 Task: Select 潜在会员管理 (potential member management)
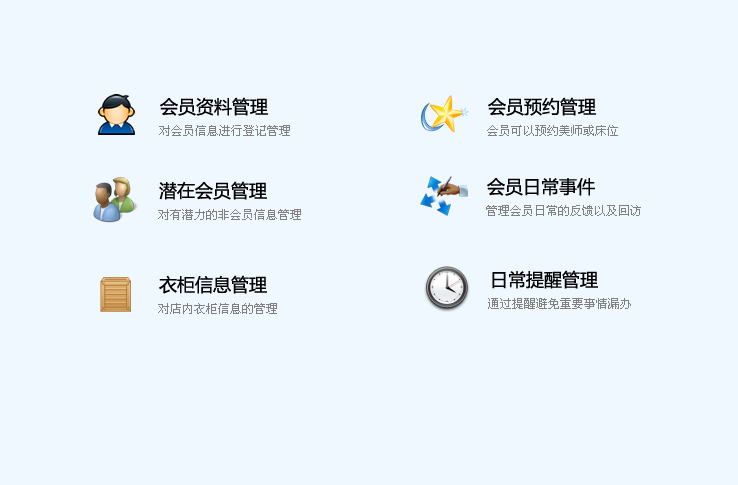[213, 191]
